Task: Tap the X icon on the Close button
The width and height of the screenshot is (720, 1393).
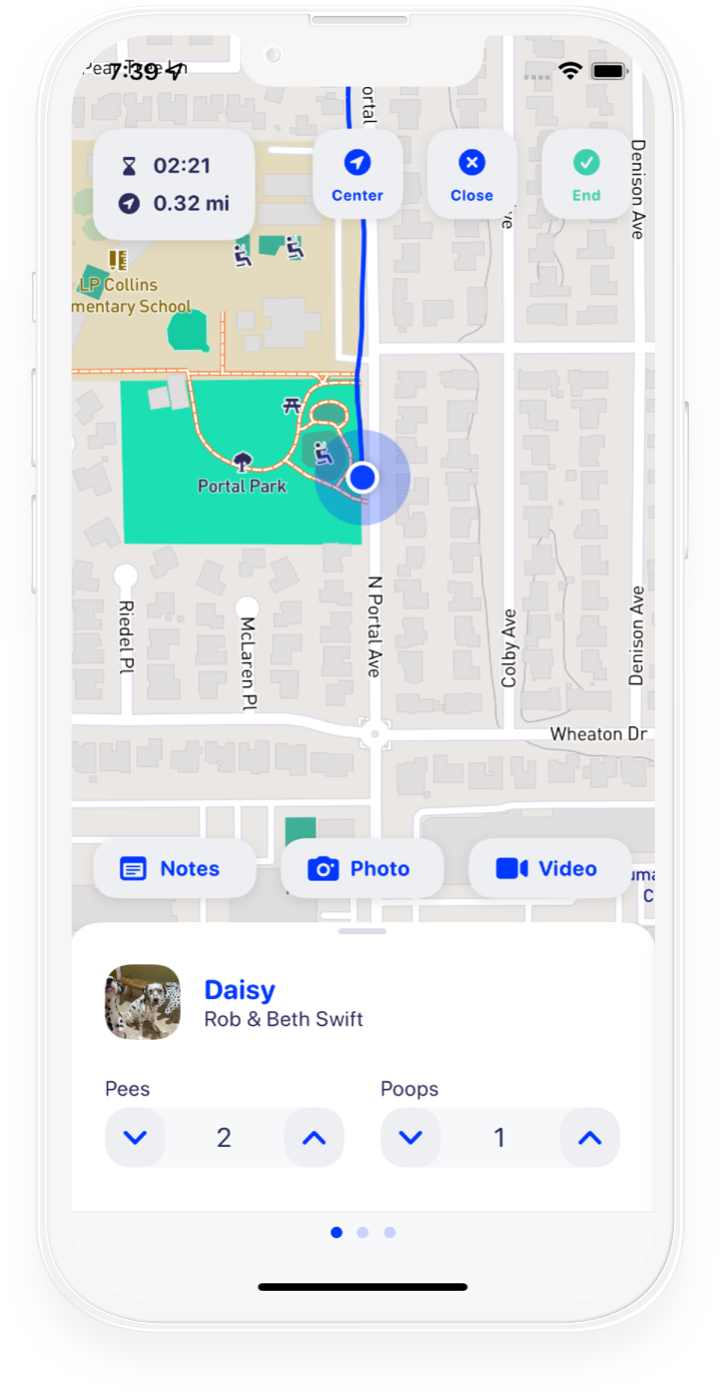Action: tap(471, 161)
